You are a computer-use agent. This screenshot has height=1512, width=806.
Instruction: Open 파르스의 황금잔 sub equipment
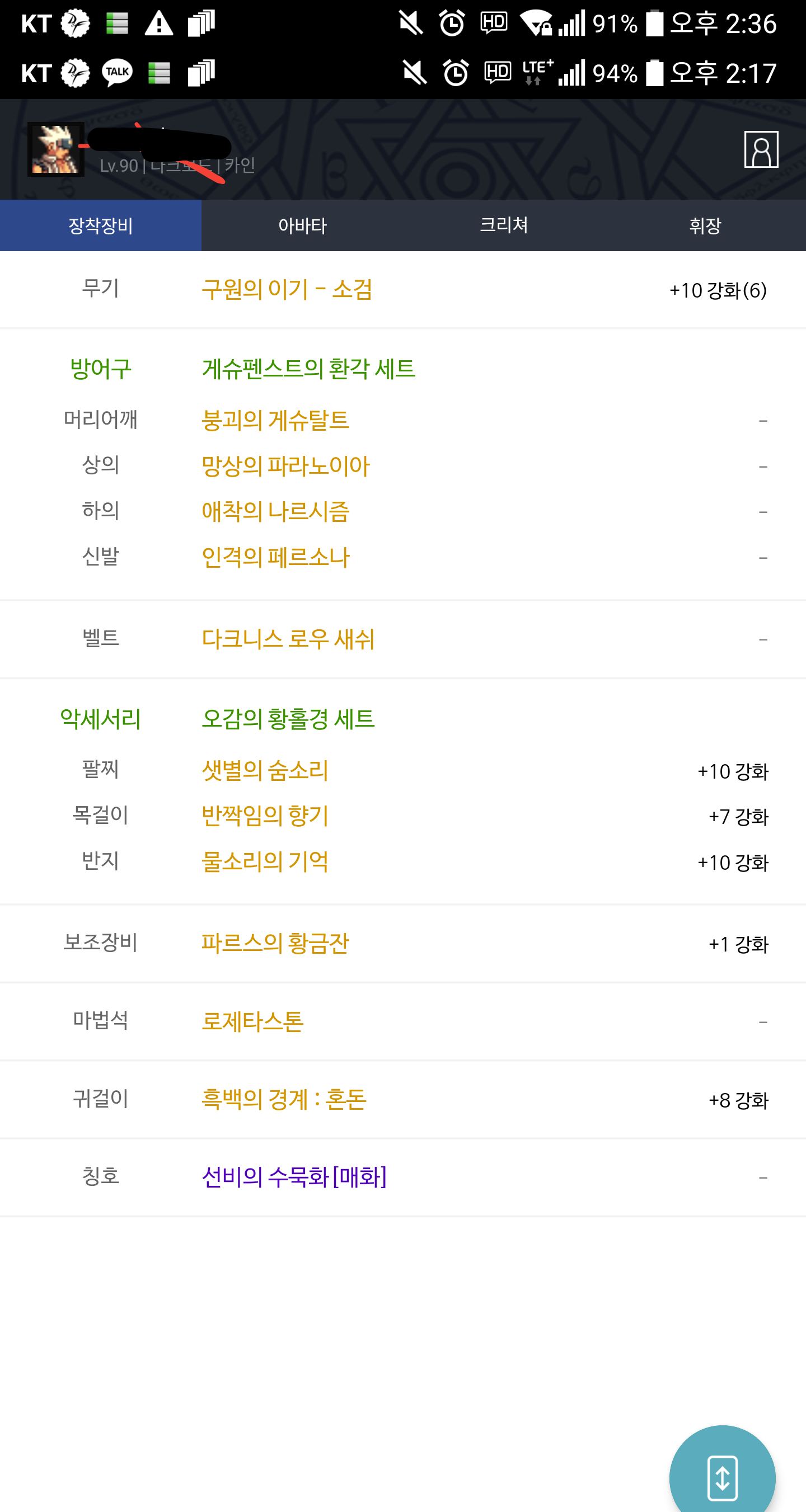coord(275,943)
